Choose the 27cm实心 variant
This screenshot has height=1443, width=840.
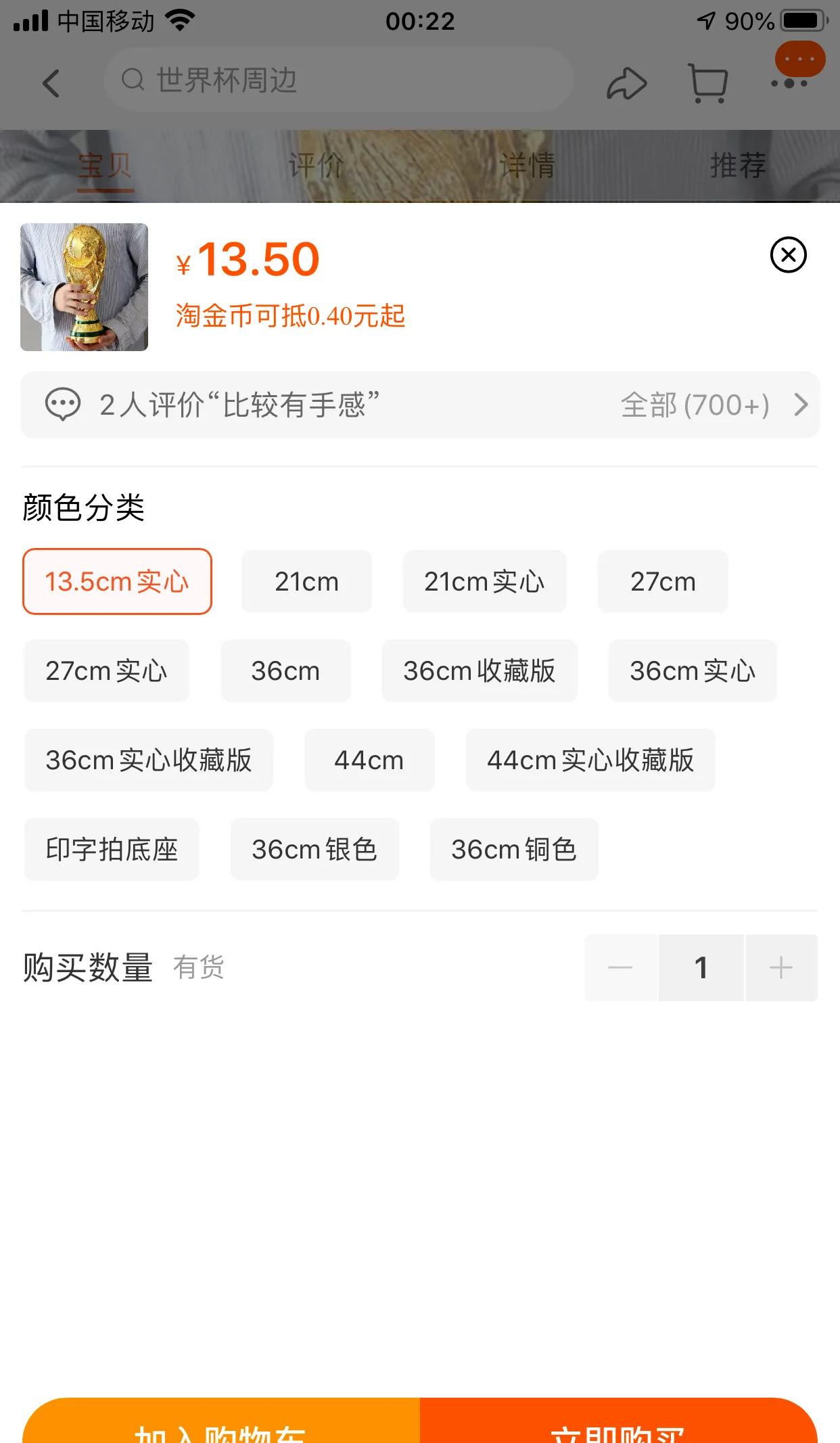(106, 671)
